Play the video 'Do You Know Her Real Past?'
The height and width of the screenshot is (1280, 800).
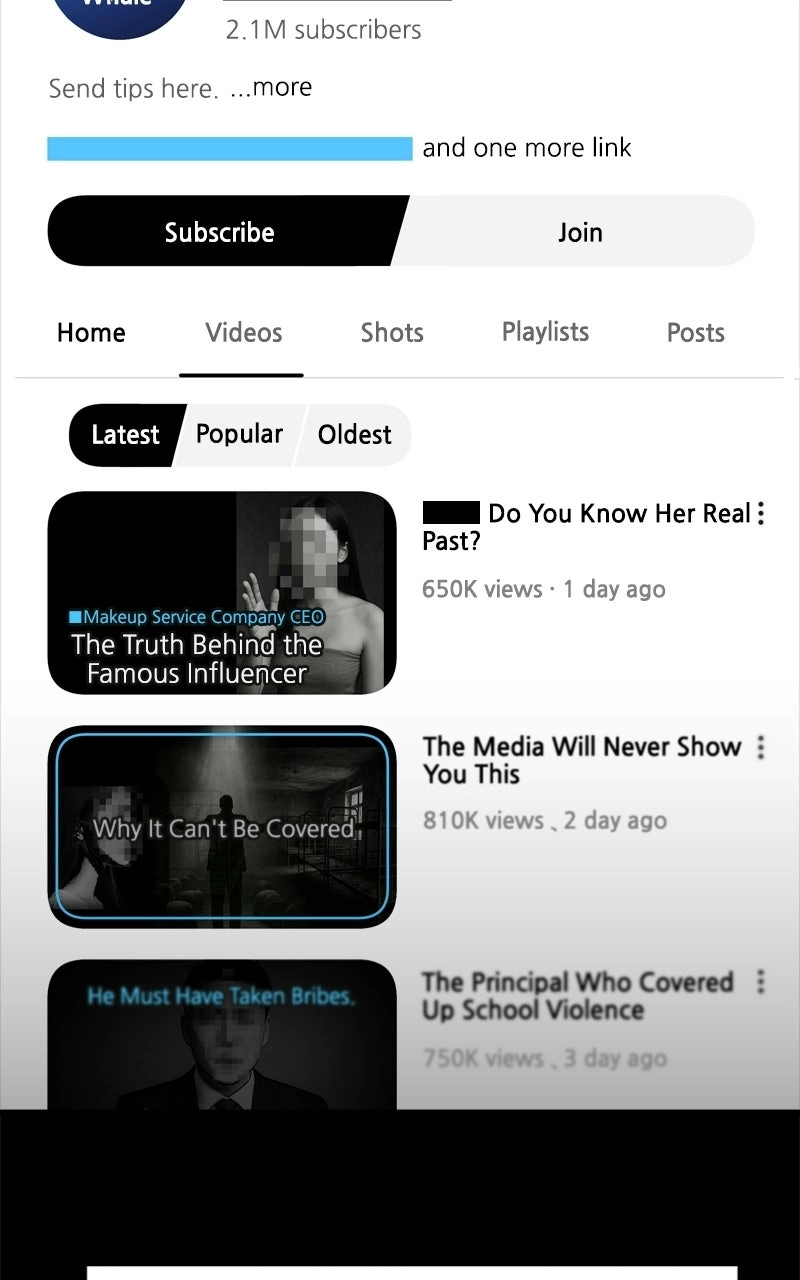click(222, 593)
